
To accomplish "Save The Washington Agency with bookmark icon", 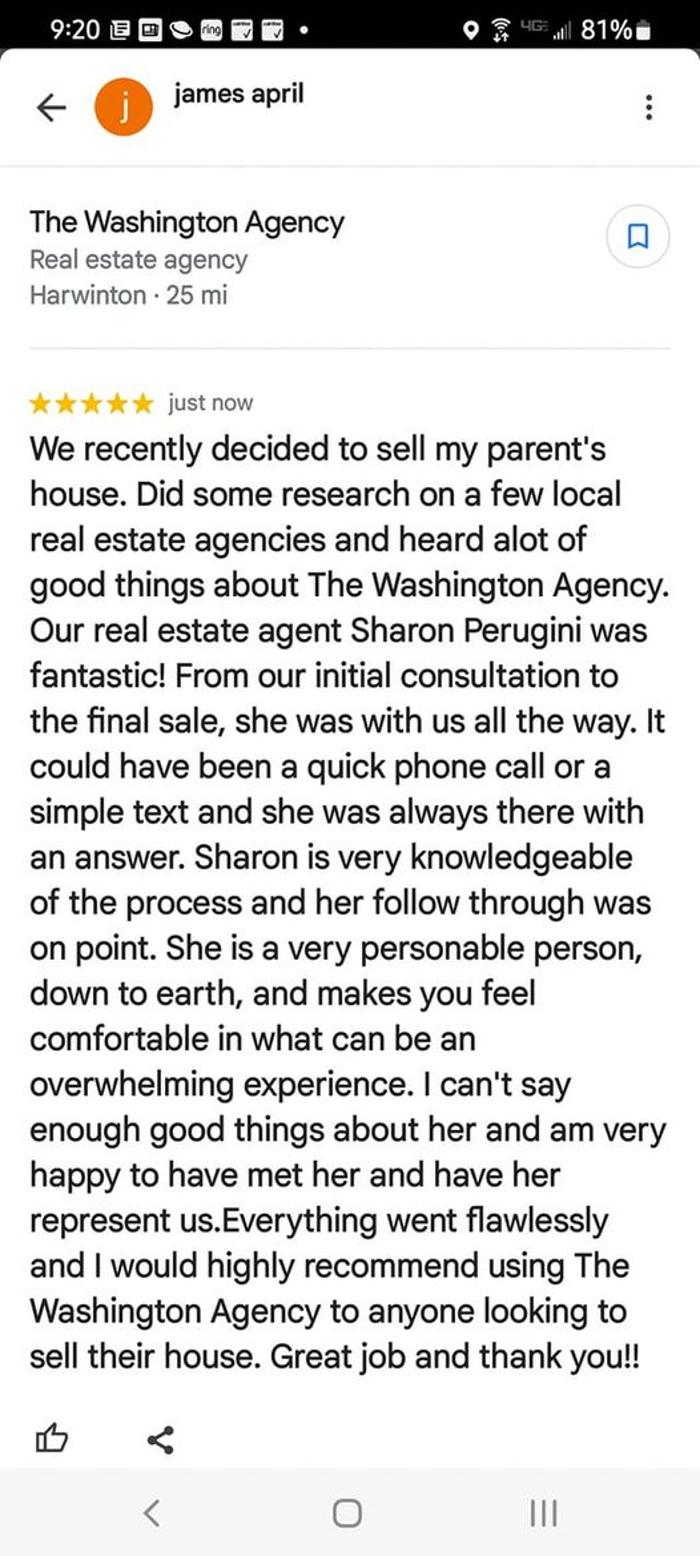I will 637,237.
